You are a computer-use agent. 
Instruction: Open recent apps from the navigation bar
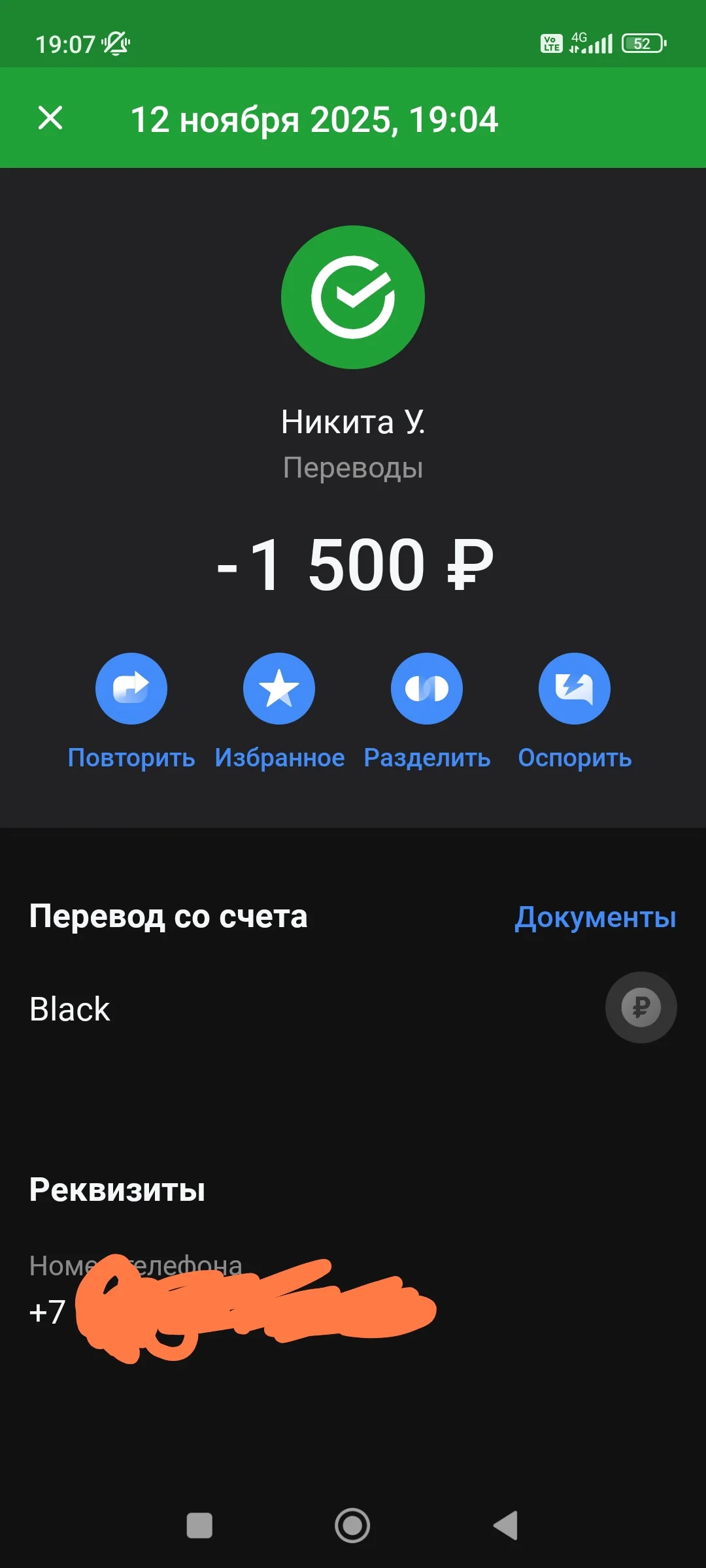pos(199,1526)
